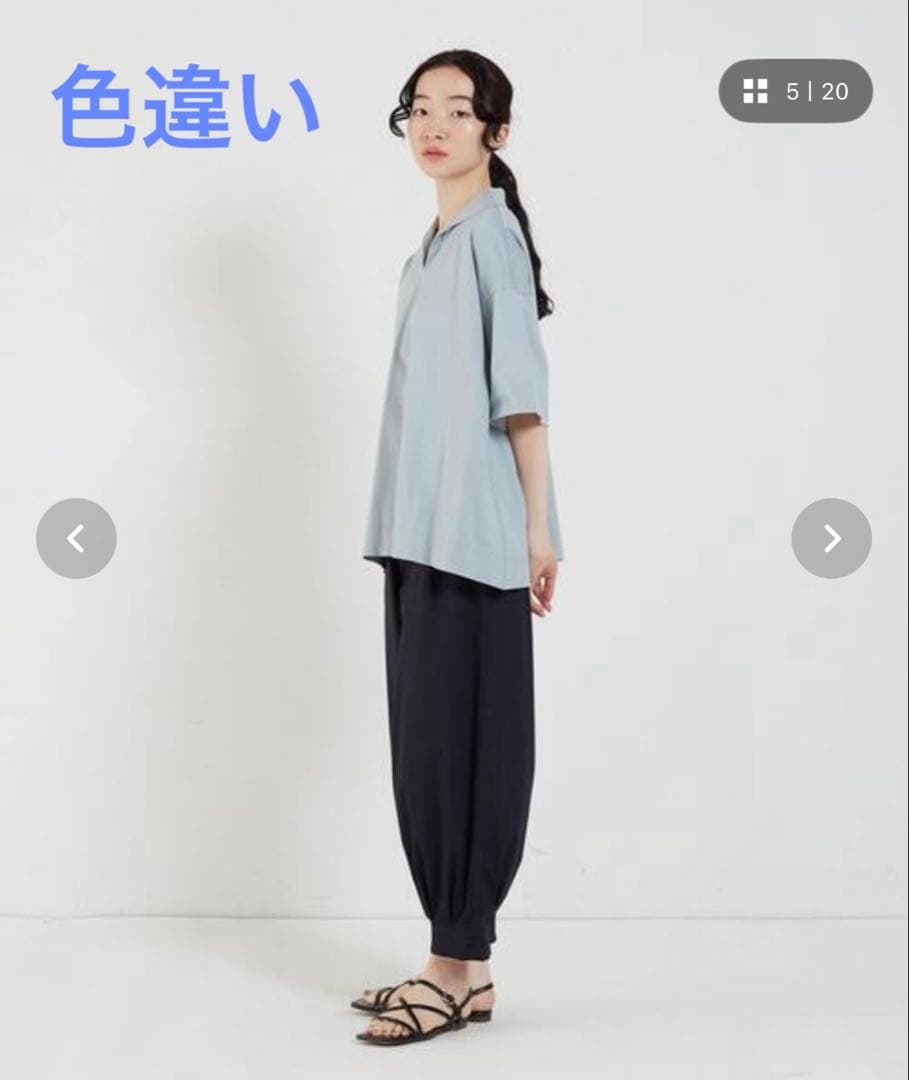Click the gray circle holding the back arrow
909x1080 pixels.
pyautogui.click(x=75, y=537)
